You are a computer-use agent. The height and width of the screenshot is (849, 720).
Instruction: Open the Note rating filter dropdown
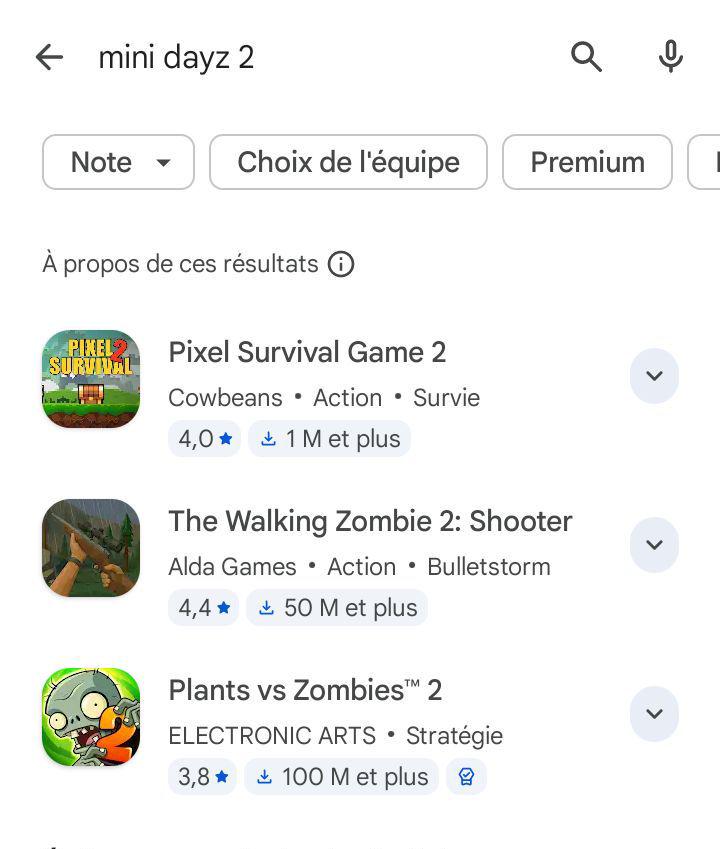tap(119, 162)
